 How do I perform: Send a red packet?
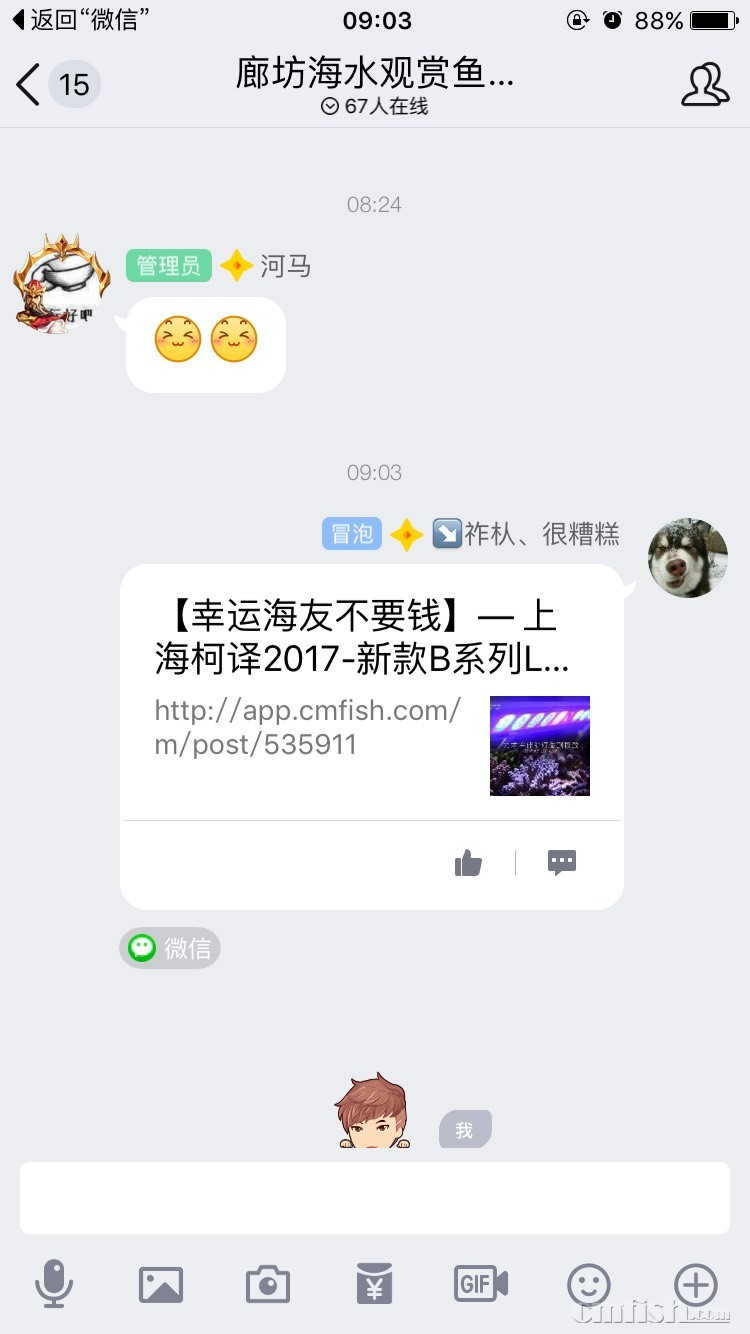point(374,1284)
